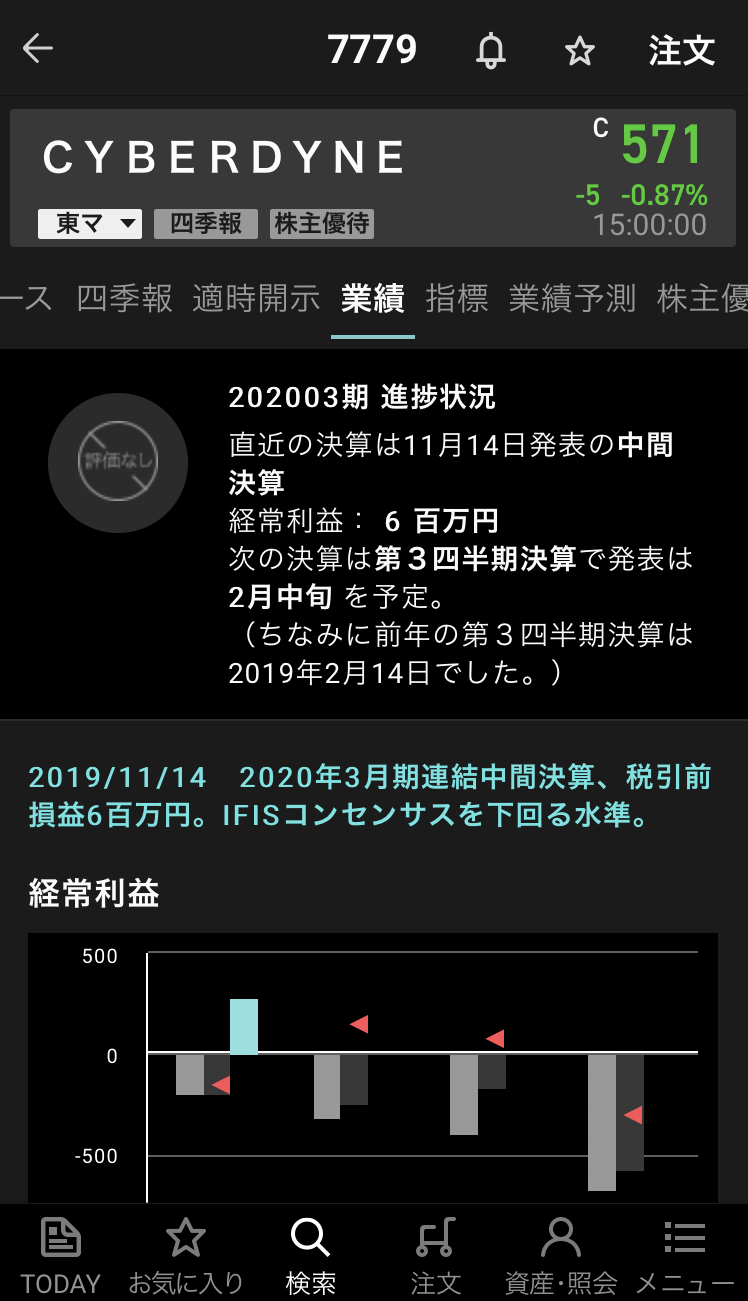Add stock 7779 to favorites
The width and height of the screenshot is (748, 1301).
[x=580, y=50]
